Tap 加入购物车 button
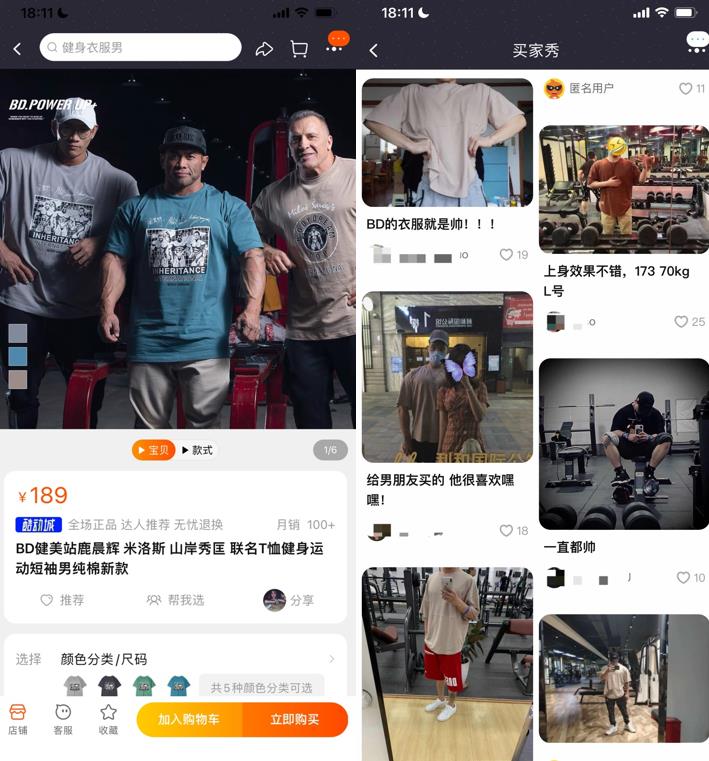This screenshot has width=709, height=761. coord(189,720)
